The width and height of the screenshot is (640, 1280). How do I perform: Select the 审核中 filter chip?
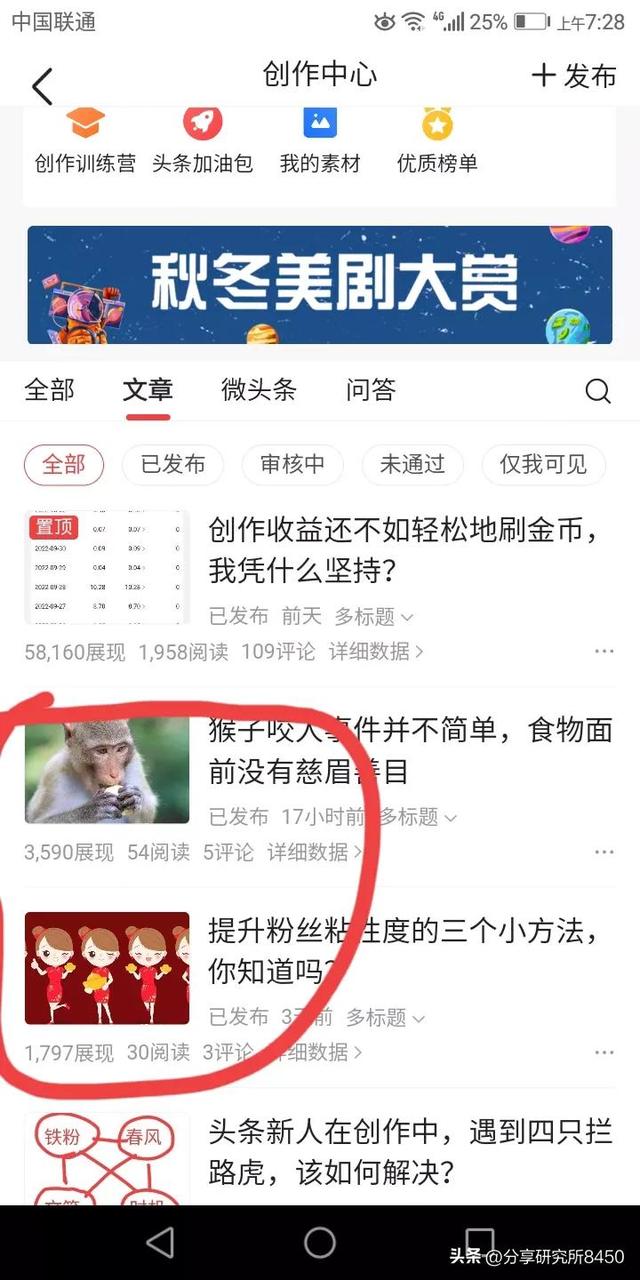click(293, 465)
